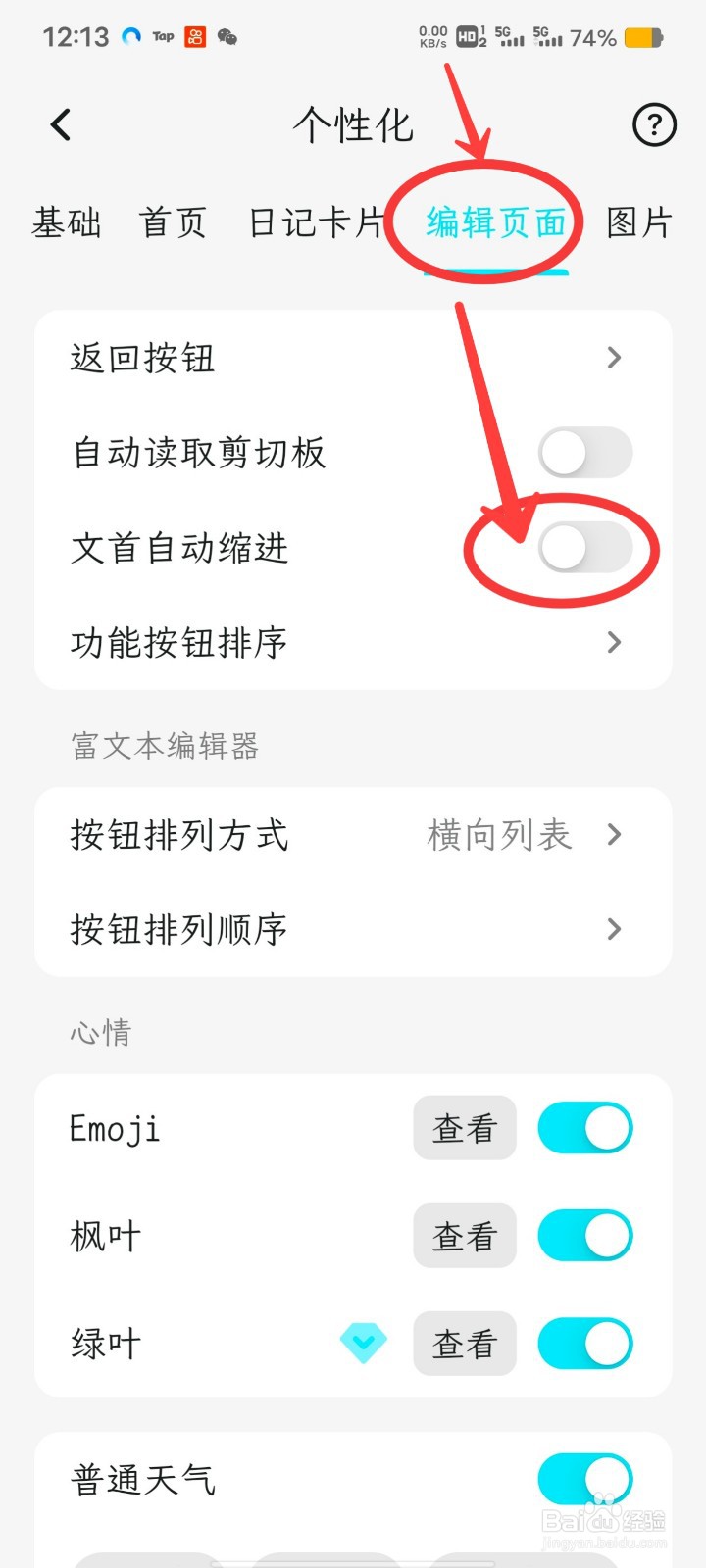Screen dimensions: 706x1568
Task: Open 功能按钮排序 settings
Action: tap(353, 643)
